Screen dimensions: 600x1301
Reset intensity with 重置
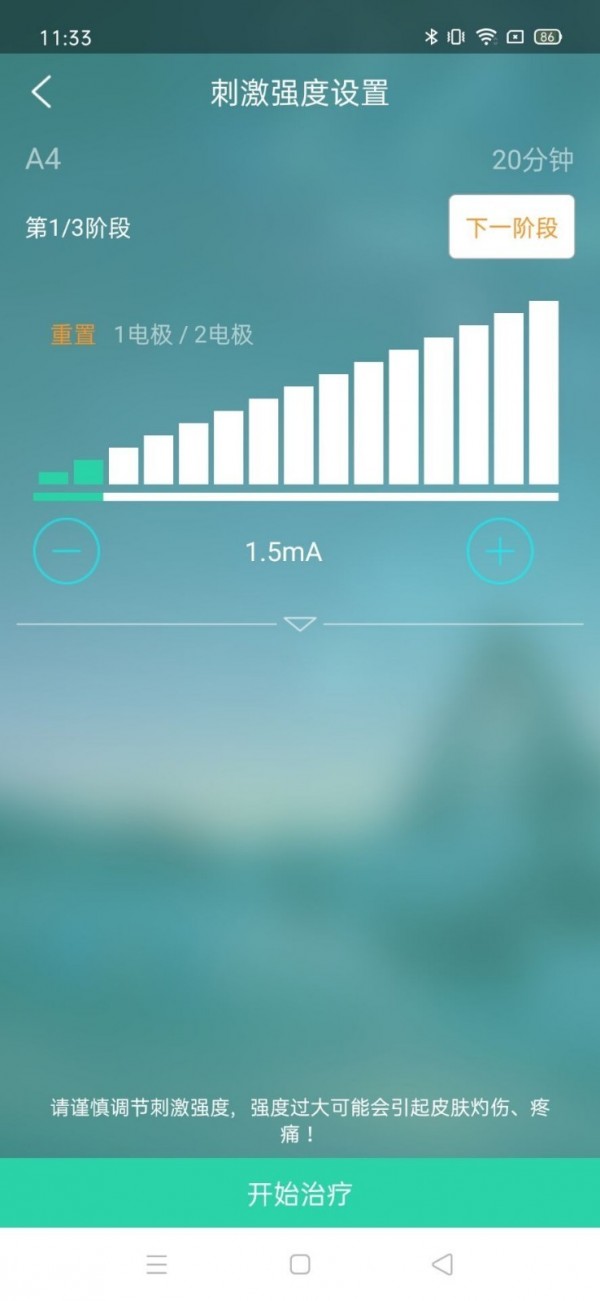[73, 334]
